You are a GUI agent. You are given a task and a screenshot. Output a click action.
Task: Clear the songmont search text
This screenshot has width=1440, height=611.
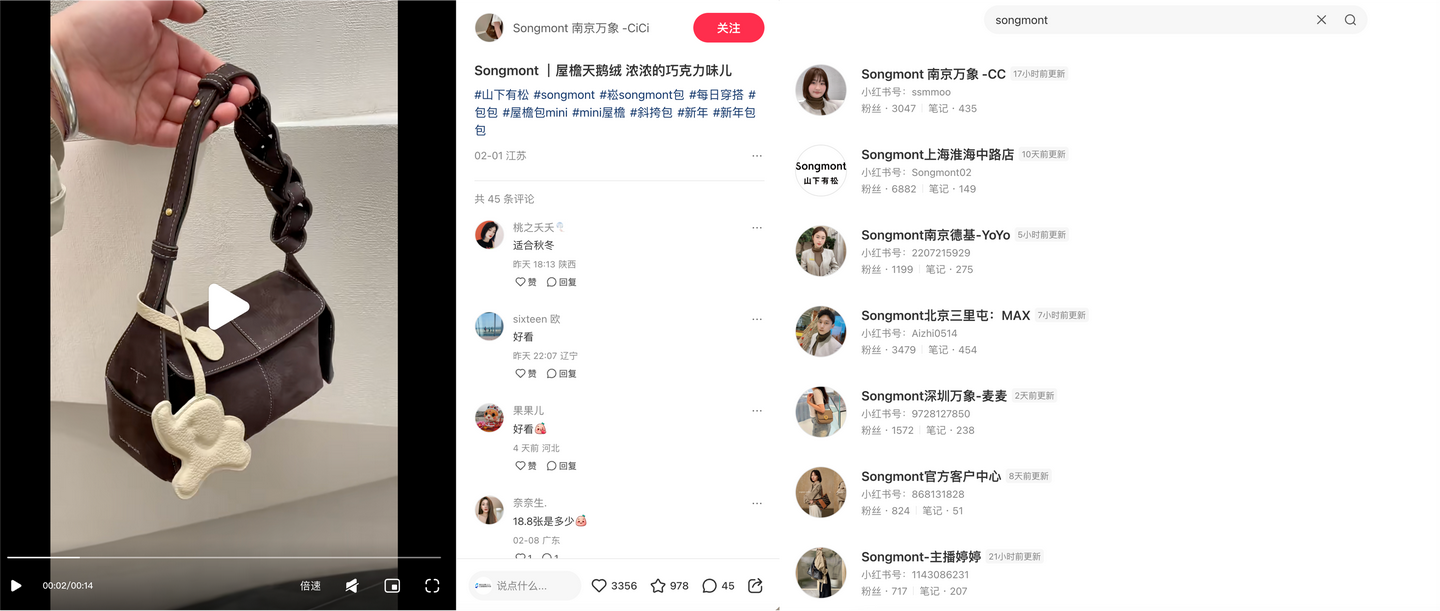(1321, 20)
